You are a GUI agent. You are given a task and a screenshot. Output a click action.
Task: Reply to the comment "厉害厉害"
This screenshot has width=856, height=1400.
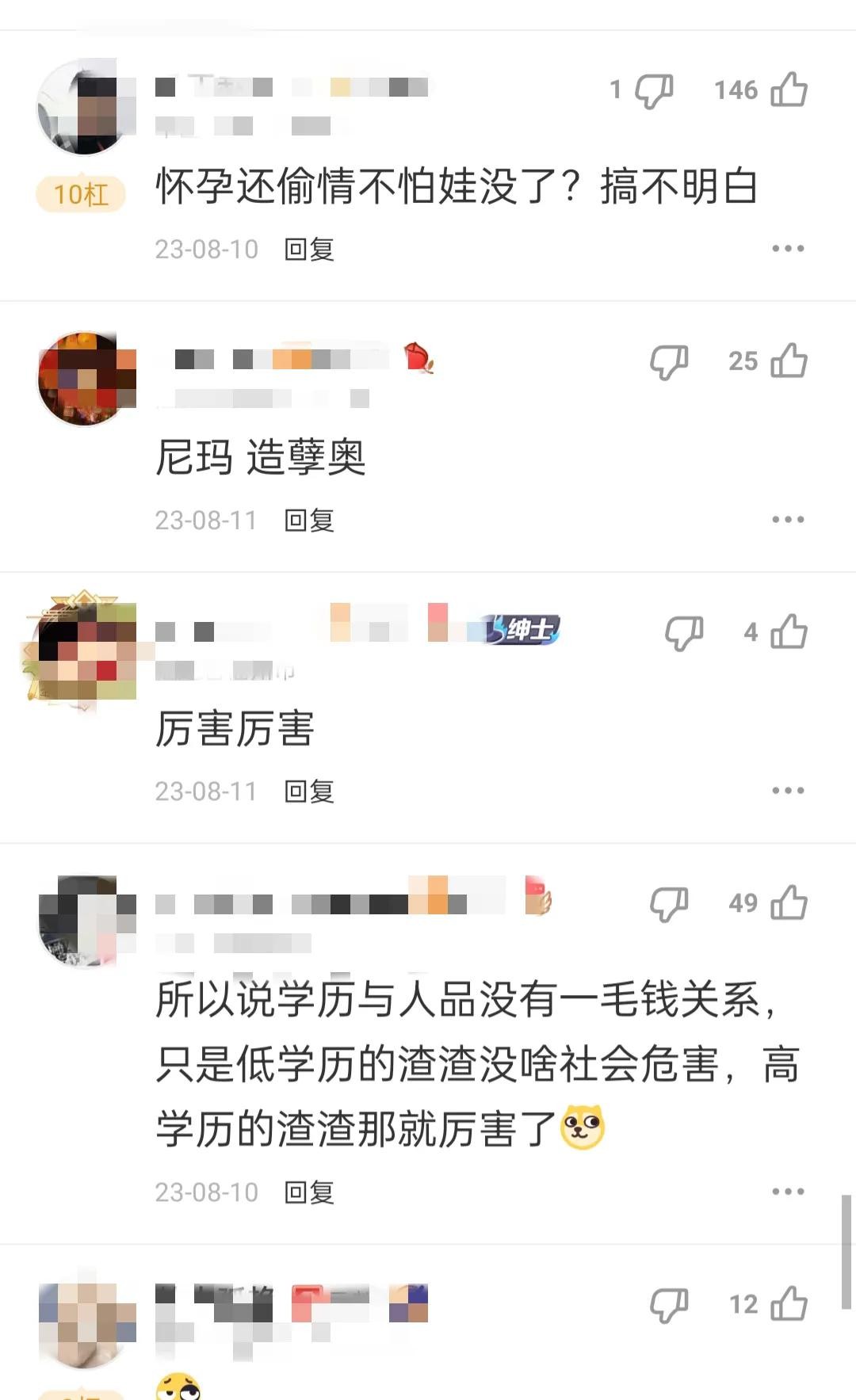click(309, 792)
